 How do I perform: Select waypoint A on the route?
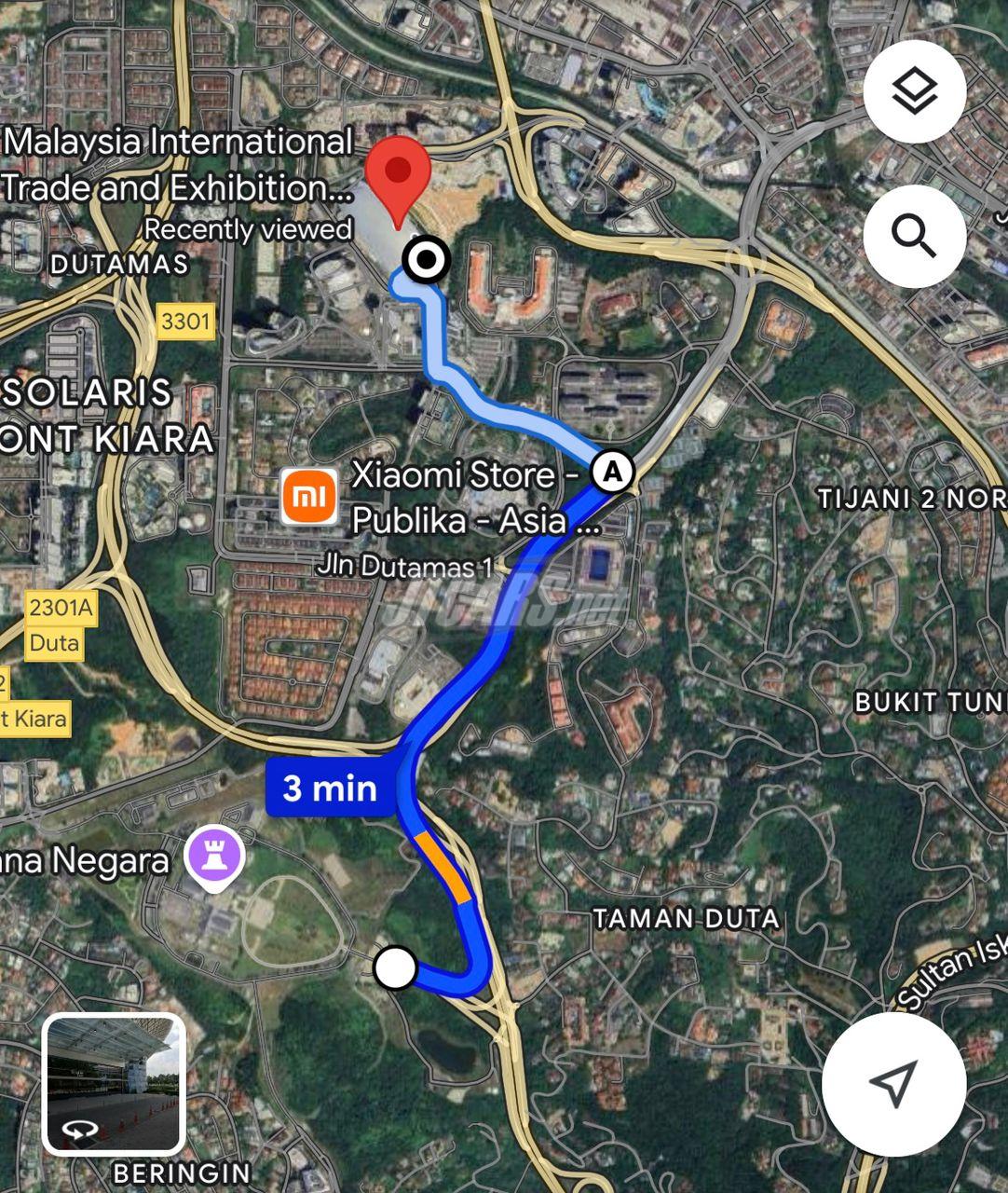pos(613,472)
